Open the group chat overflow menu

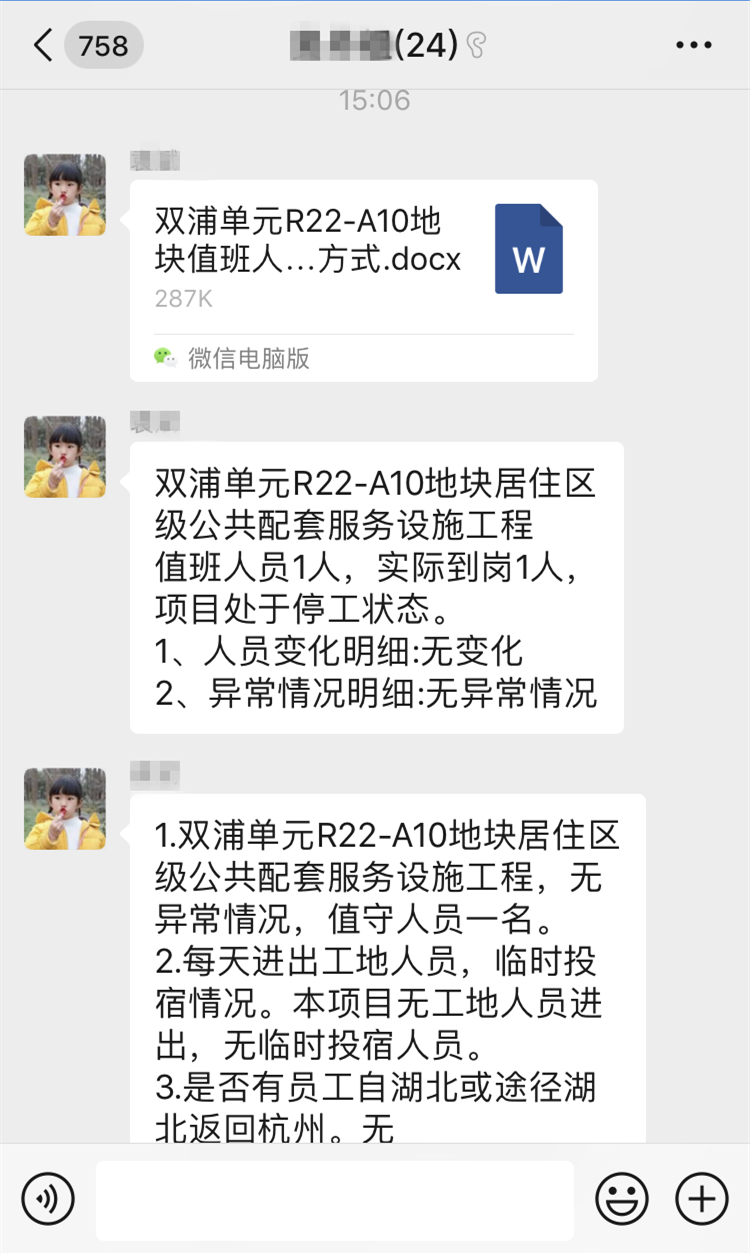693,46
